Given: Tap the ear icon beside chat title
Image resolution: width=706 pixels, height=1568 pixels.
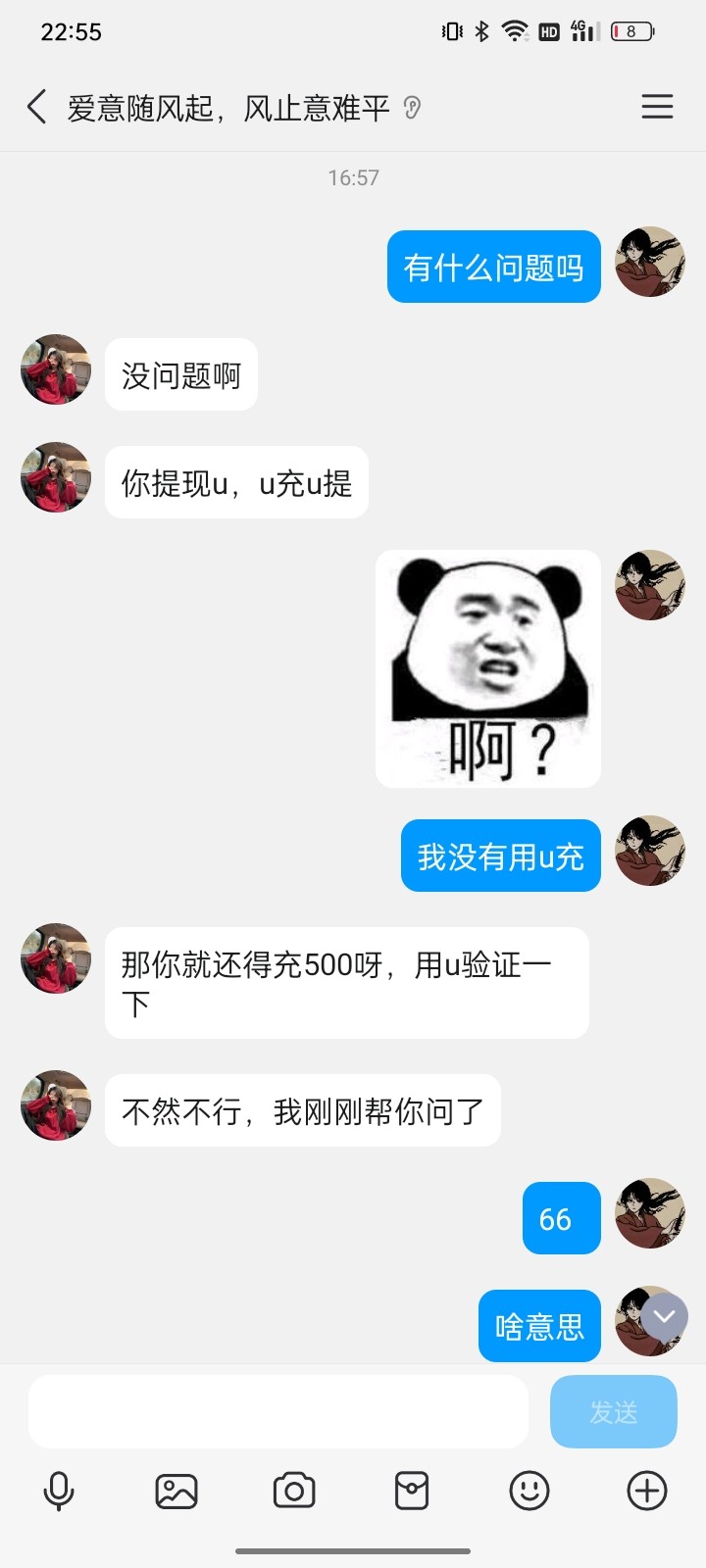Looking at the screenshot, I should point(413,108).
